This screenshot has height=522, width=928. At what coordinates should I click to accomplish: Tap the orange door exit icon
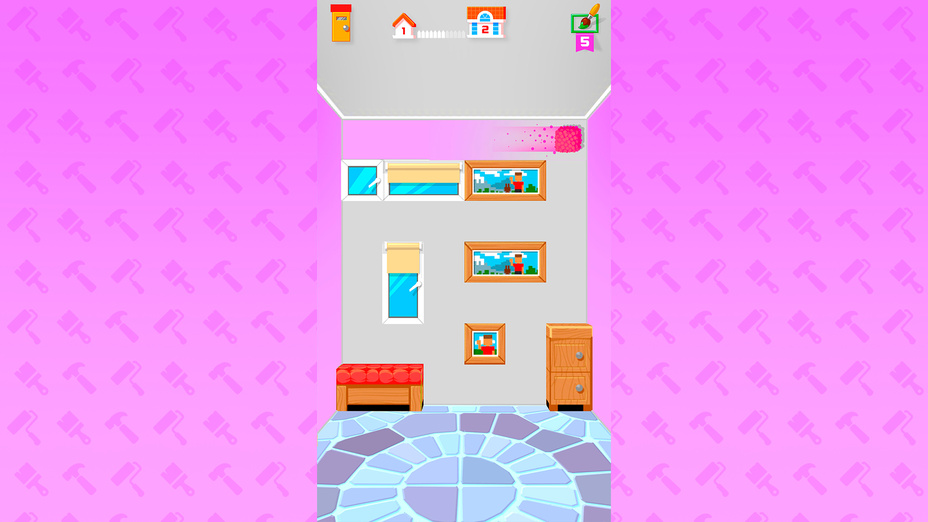point(341,24)
